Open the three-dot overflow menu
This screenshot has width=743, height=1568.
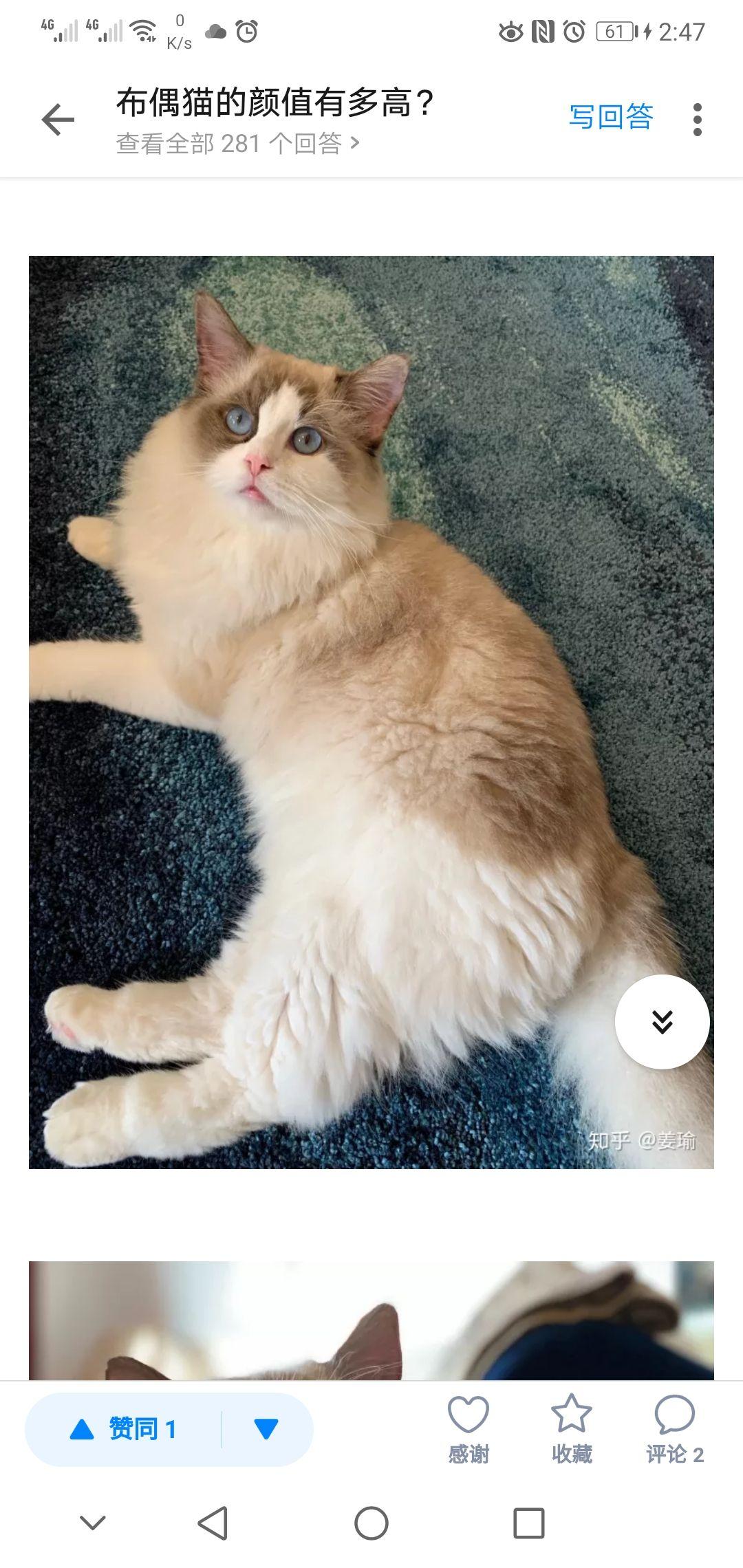pyautogui.click(x=698, y=120)
